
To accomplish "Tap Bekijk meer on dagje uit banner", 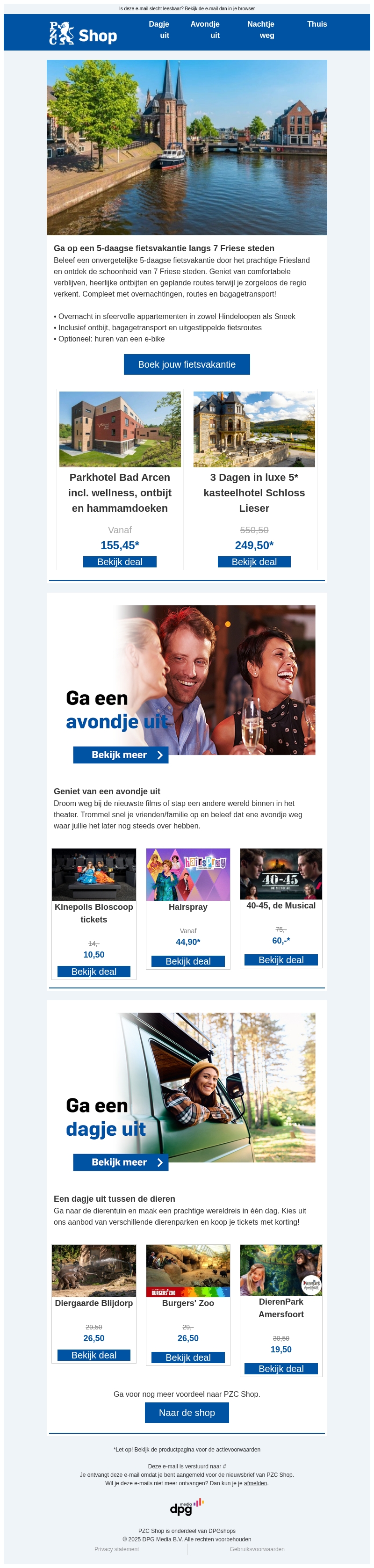I will [x=121, y=1161].
